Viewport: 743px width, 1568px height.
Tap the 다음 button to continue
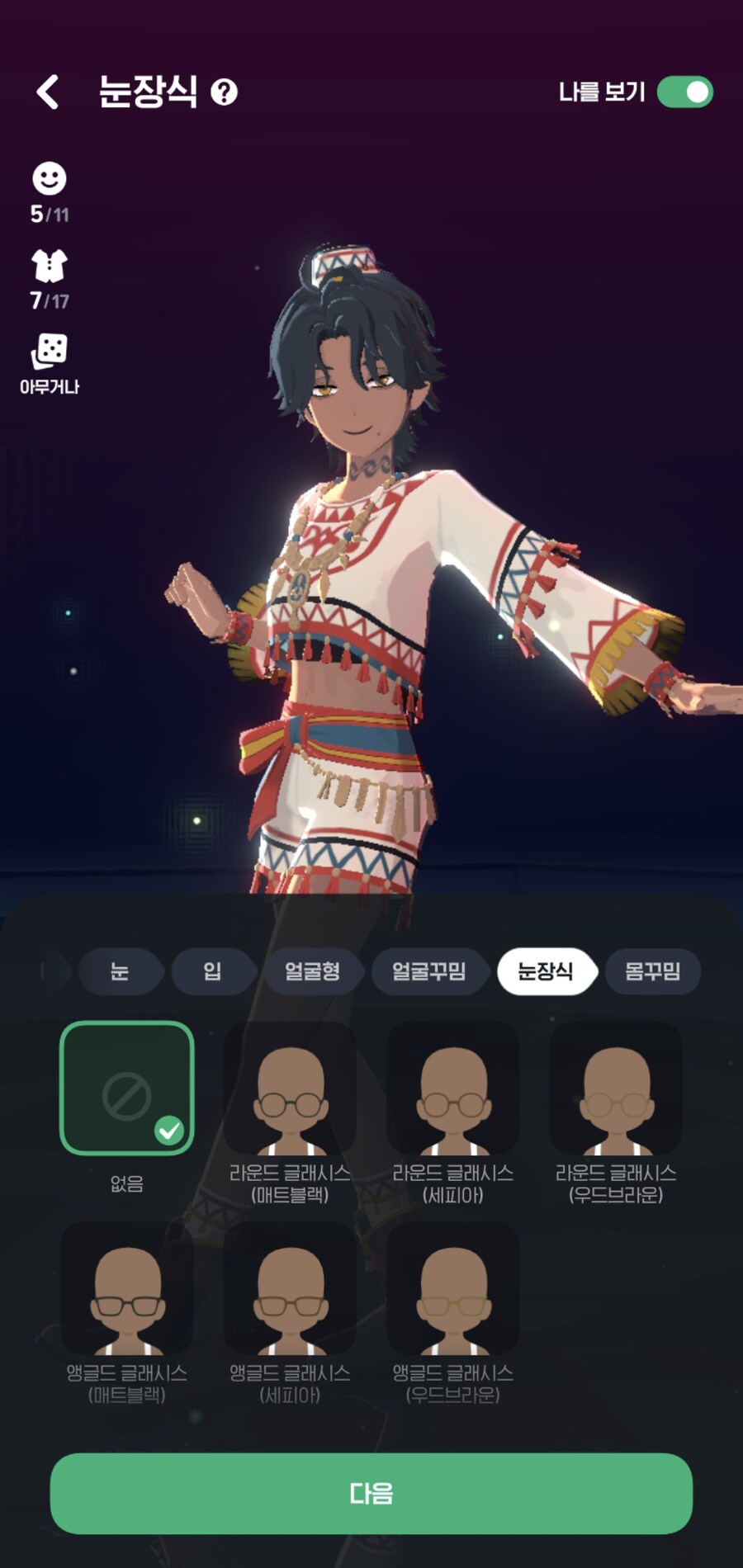tap(371, 1493)
